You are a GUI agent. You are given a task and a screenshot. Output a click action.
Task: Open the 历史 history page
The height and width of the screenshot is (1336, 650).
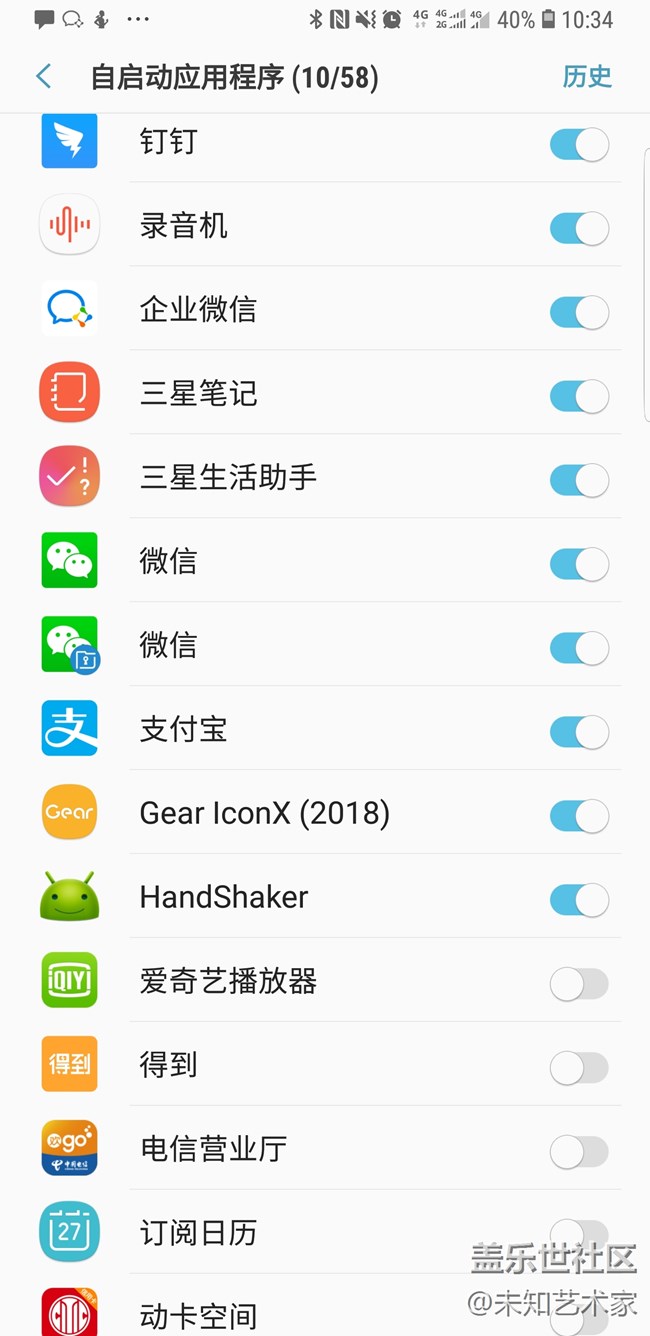[587, 76]
